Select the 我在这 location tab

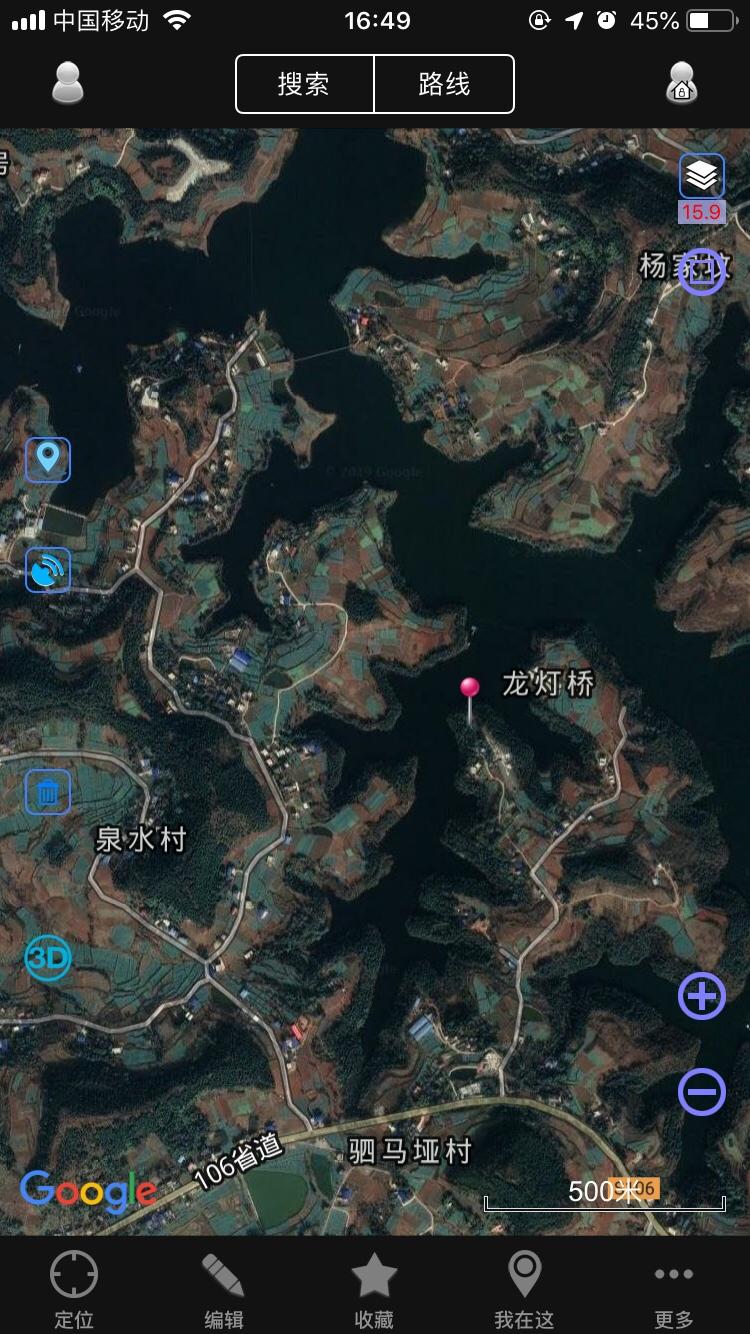coord(524,1290)
